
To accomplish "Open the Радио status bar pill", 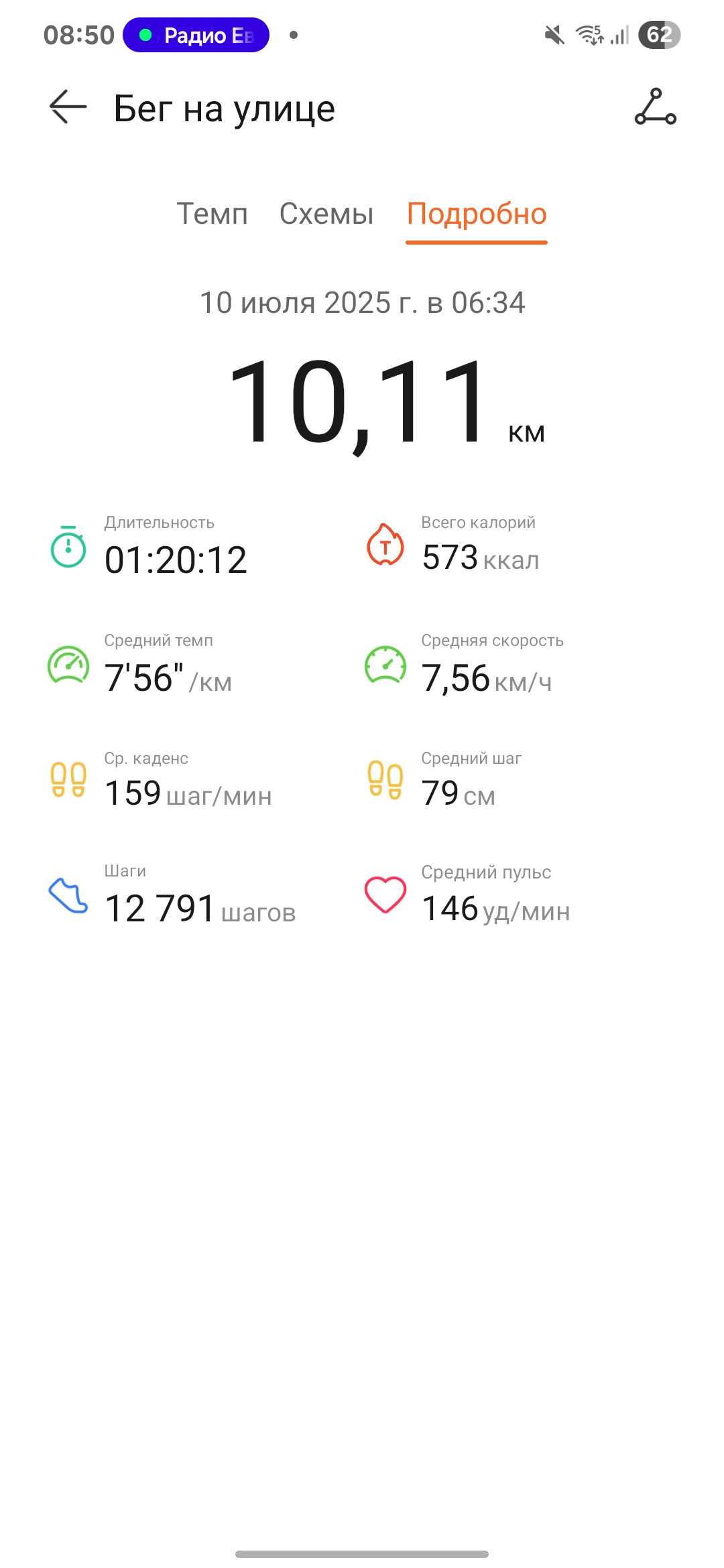I will pos(196,35).
